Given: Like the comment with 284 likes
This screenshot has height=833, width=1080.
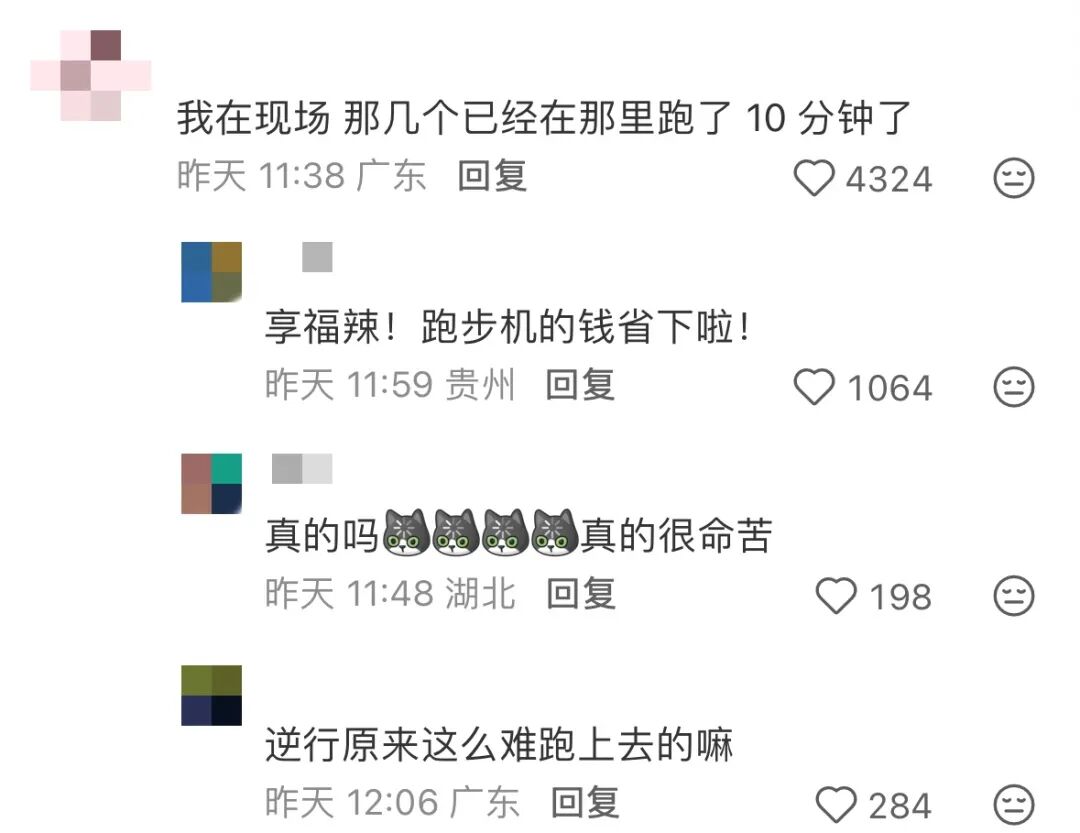Looking at the screenshot, I should 836,805.
